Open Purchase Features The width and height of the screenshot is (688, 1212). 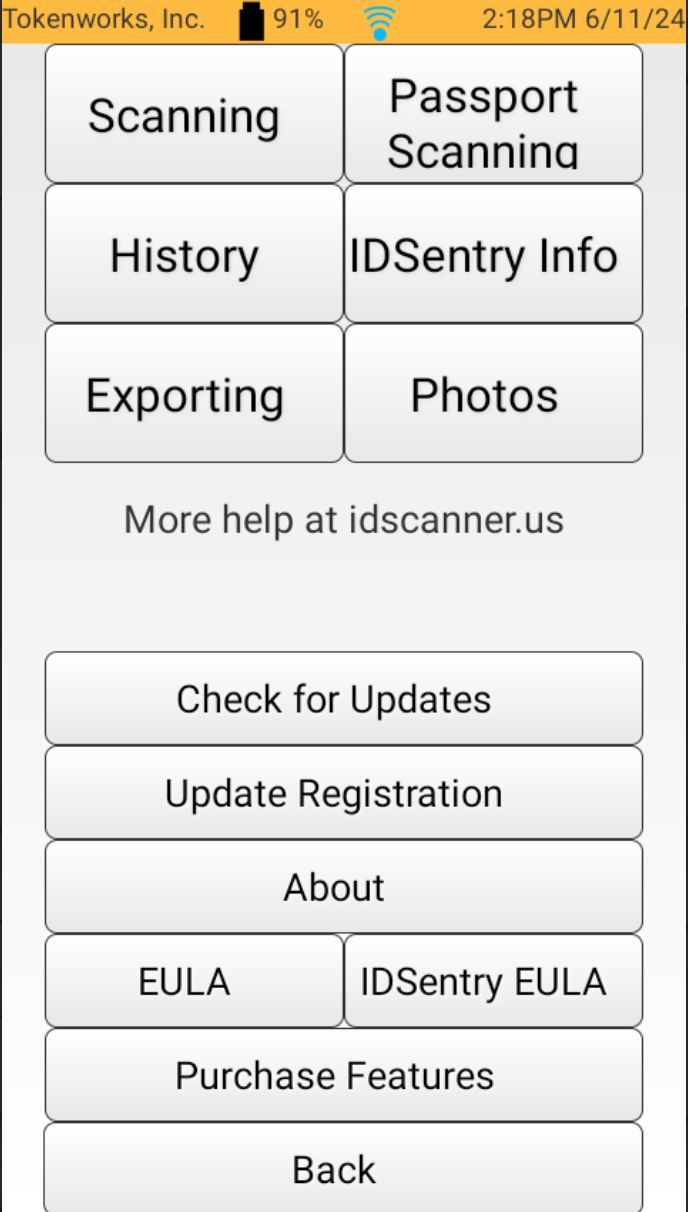pyautogui.click(x=344, y=1075)
